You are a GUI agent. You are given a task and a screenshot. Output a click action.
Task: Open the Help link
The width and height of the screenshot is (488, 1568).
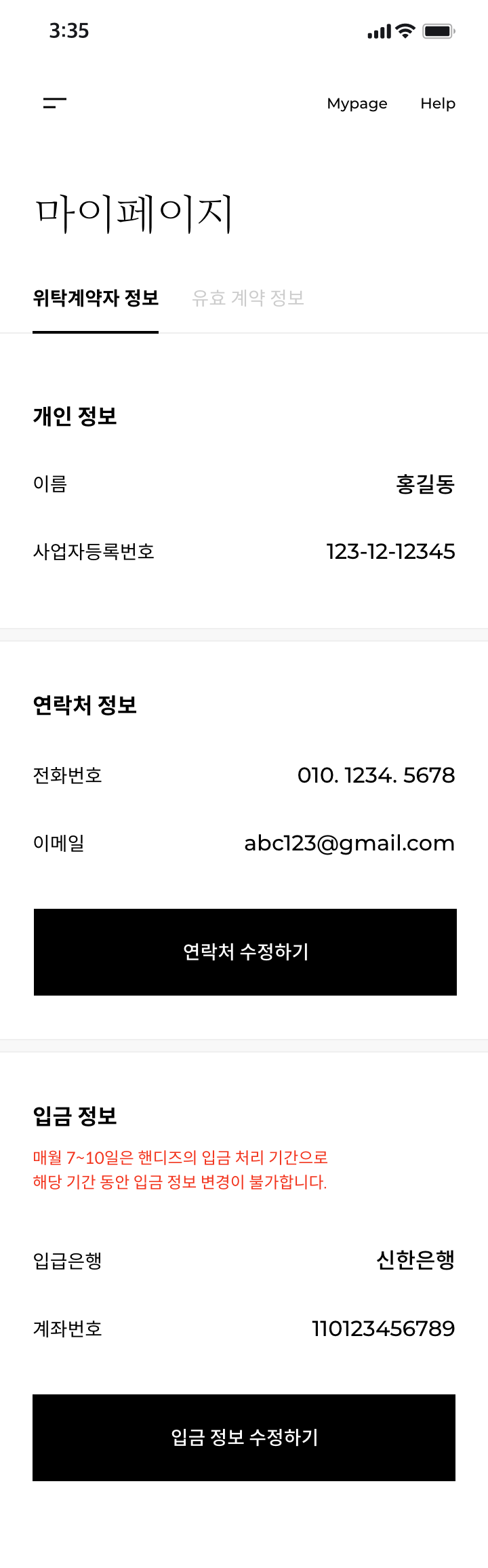[x=437, y=104]
